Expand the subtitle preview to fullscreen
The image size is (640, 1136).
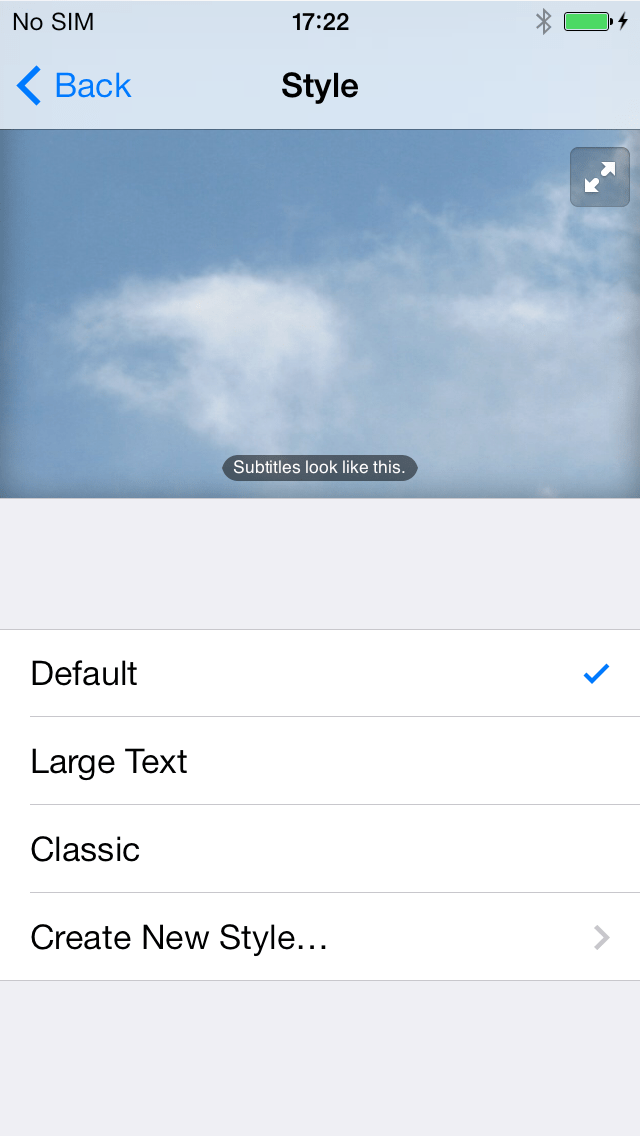[x=599, y=177]
